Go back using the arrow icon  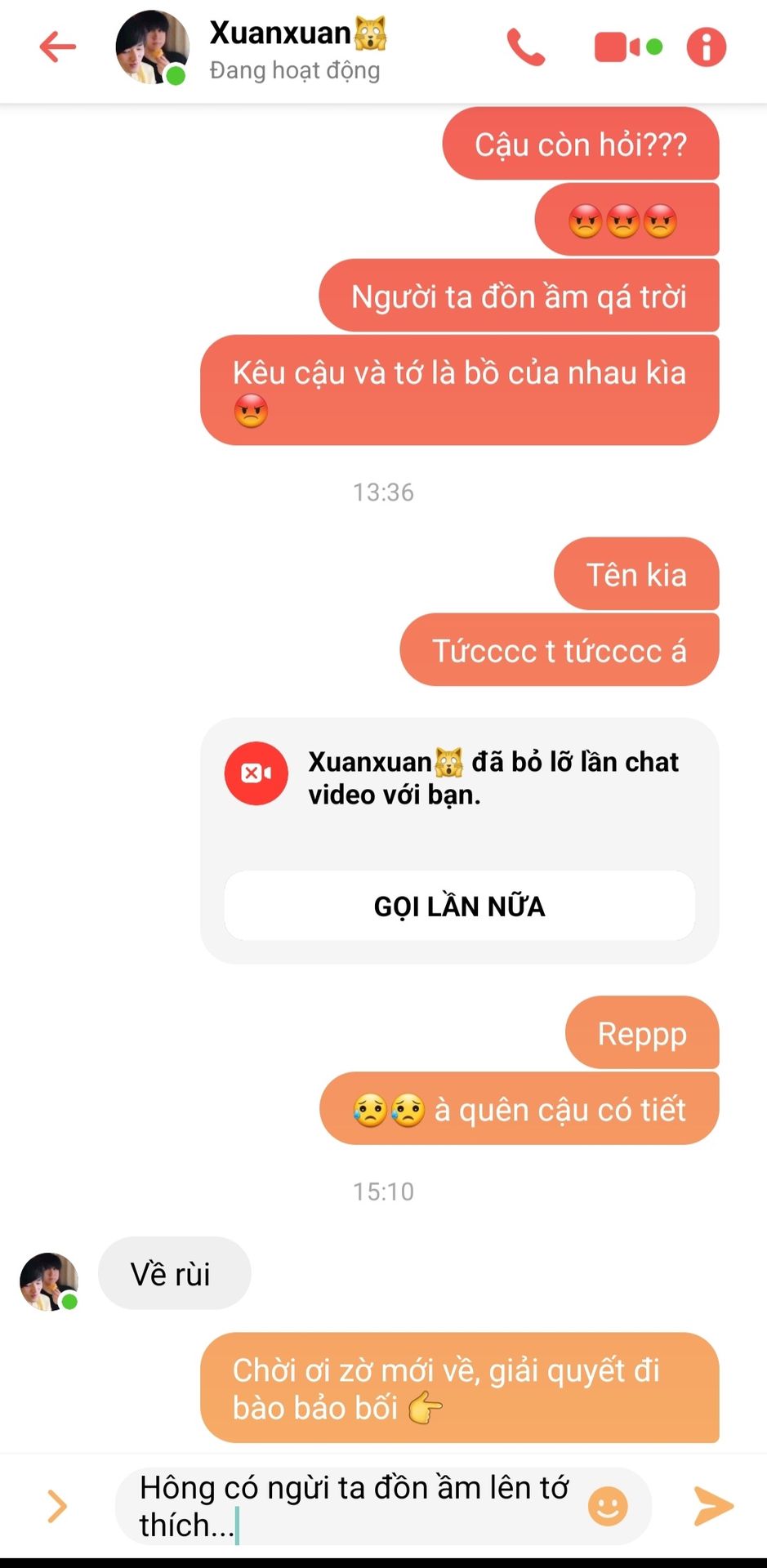tap(57, 47)
